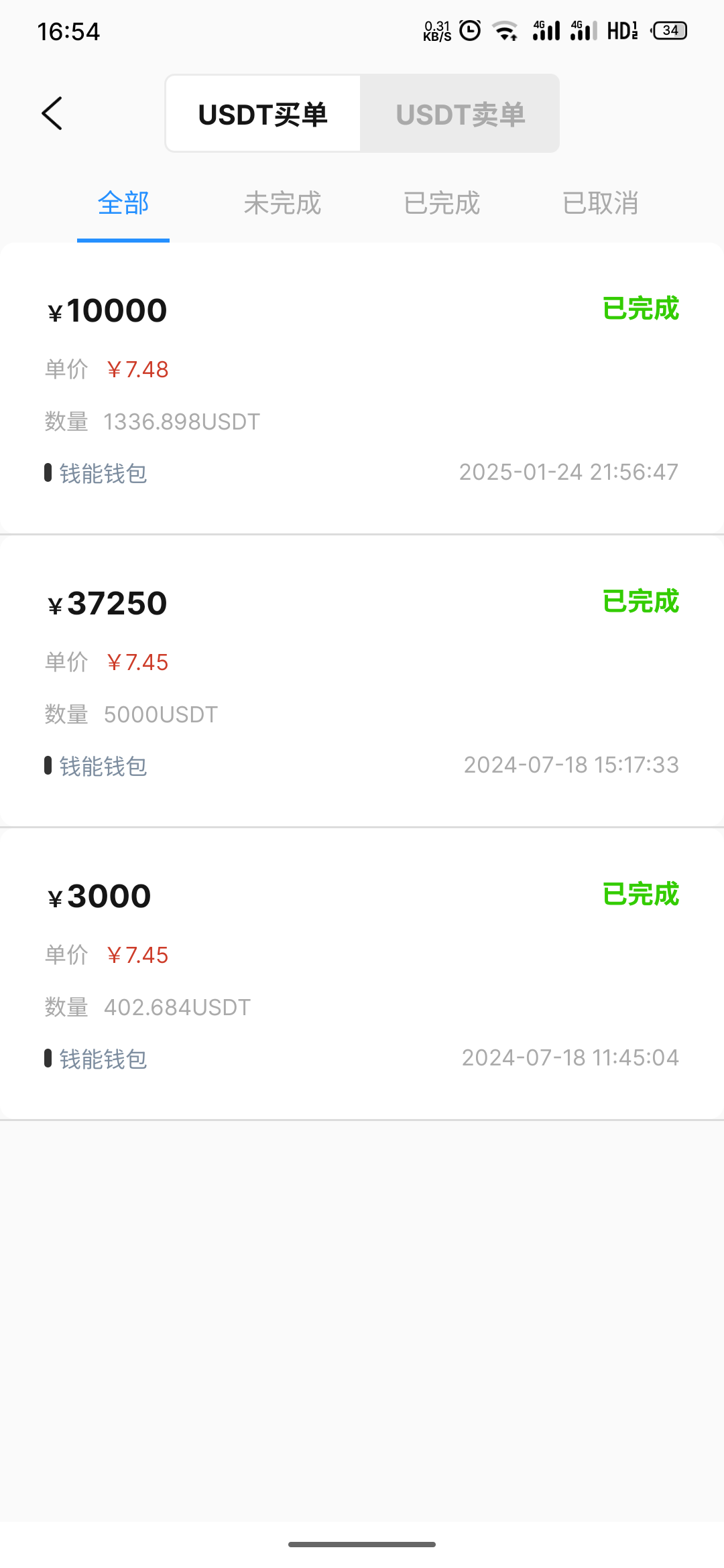Open the ¥3000 order for 402.684USDT
This screenshot has width=724, height=1568.
[362, 974]
